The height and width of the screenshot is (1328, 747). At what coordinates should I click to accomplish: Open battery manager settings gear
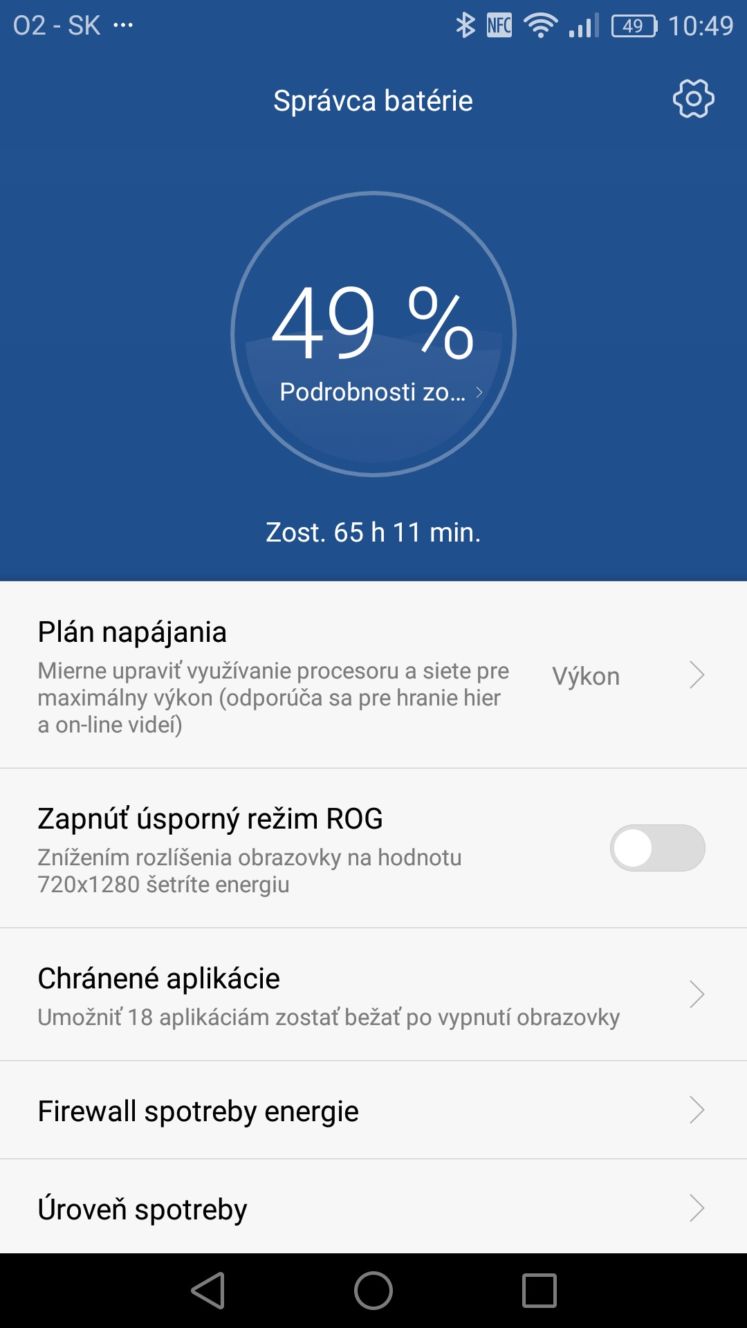[x=693, y=99]
